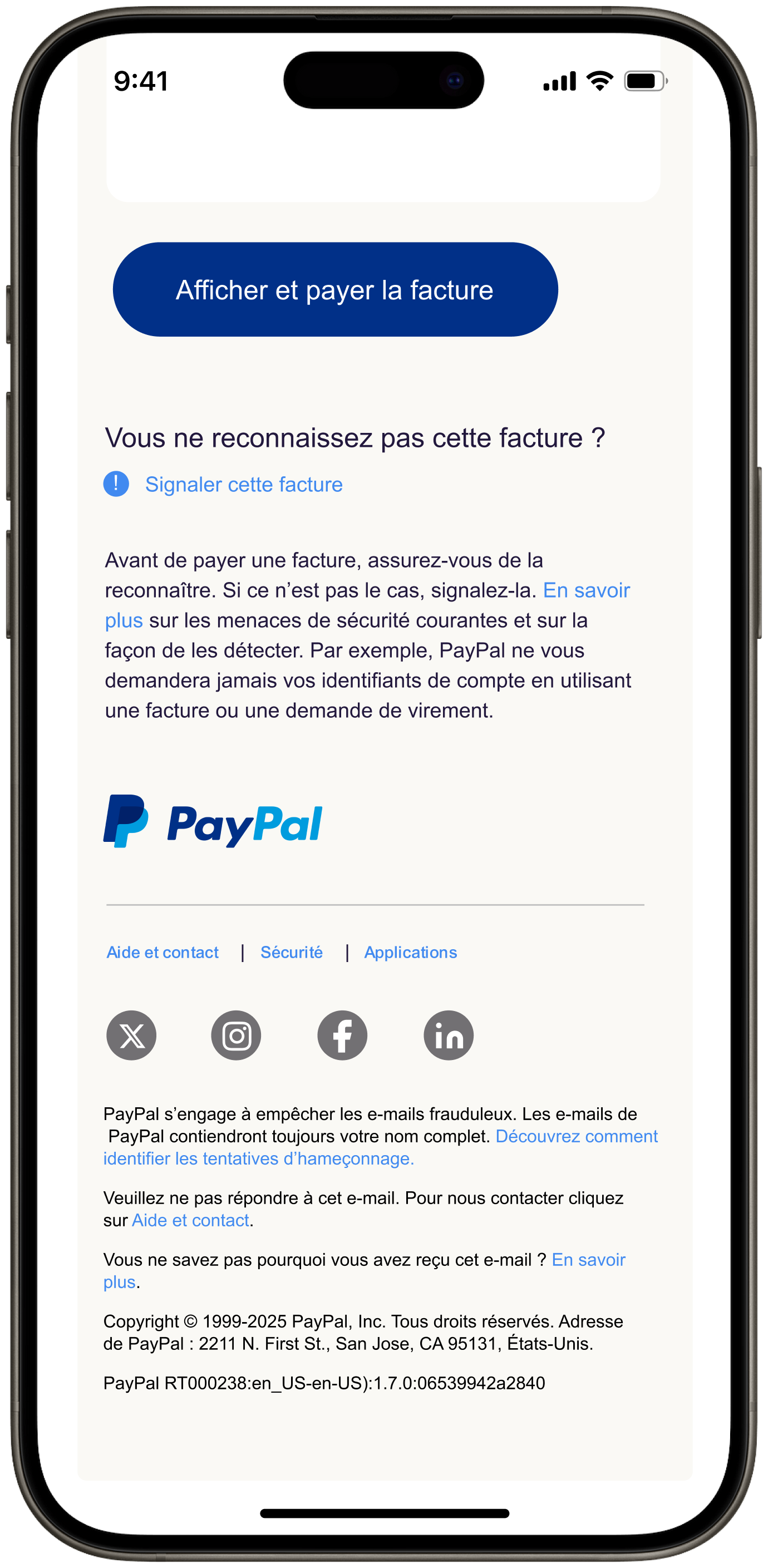Visit PayPal's Facebook page icon

coord(342,1036)
